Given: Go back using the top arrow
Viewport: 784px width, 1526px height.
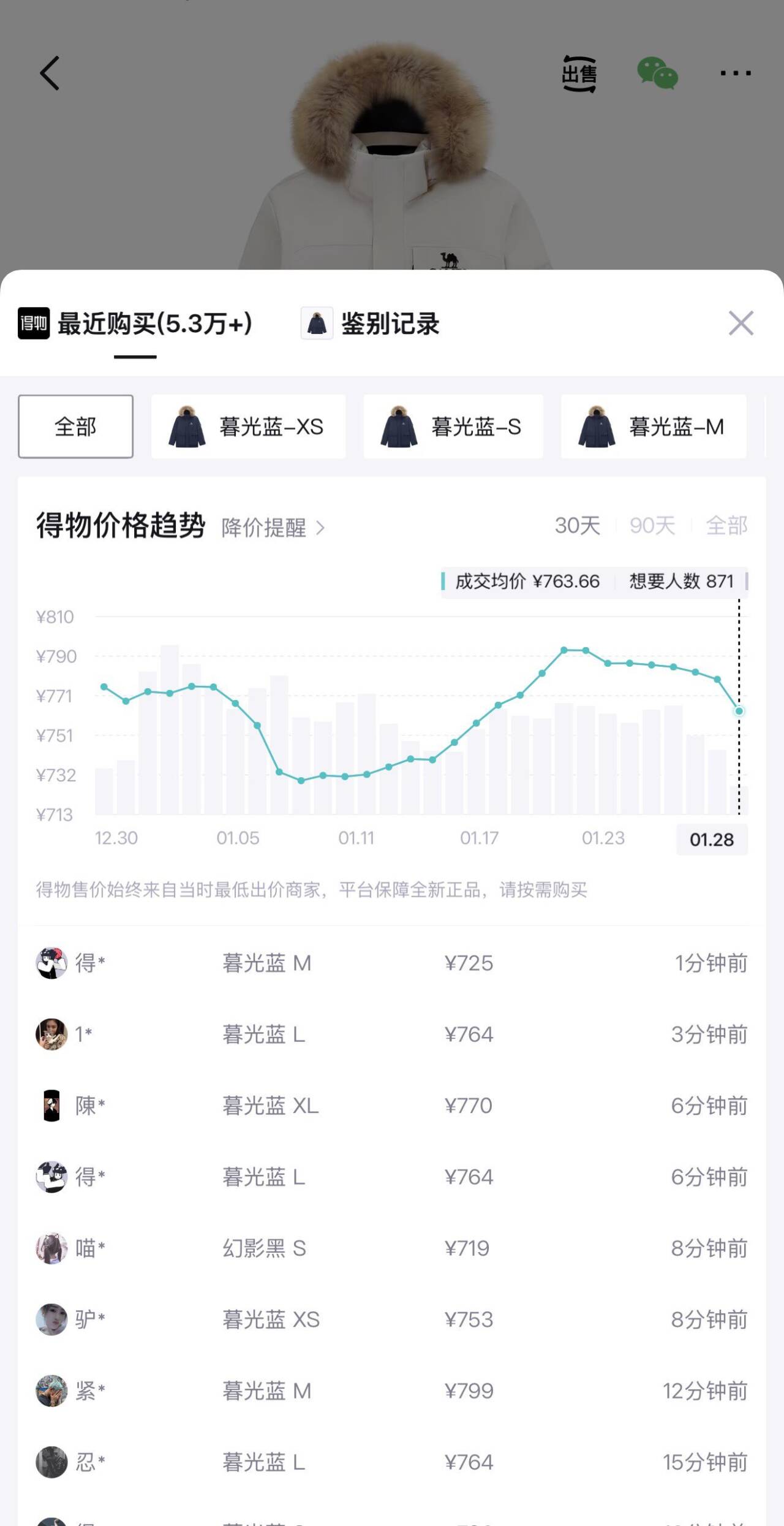Looking at the screenshot, I should click(50, 74).
